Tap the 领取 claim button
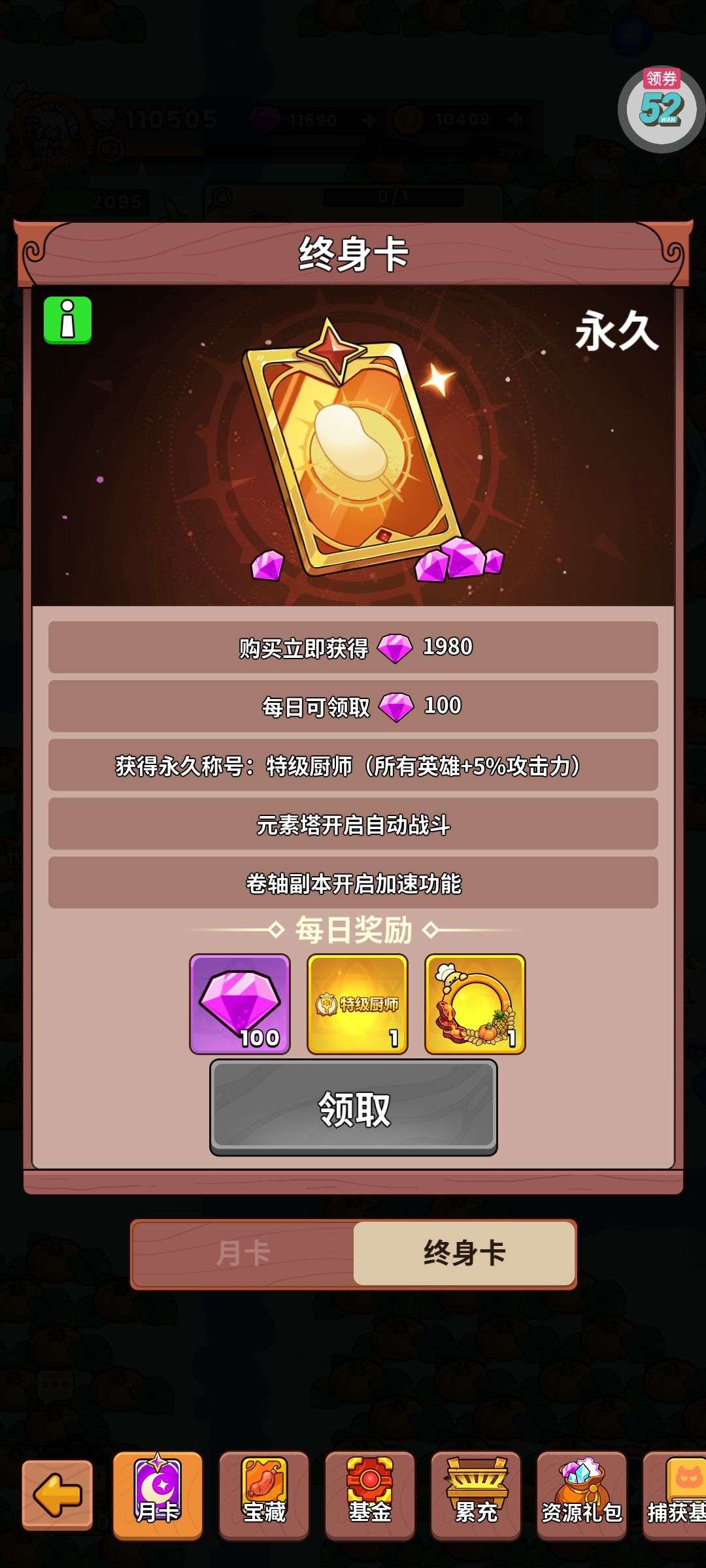The width and height of the screenshot is (706, 1568). click(x=353, y=1107)
